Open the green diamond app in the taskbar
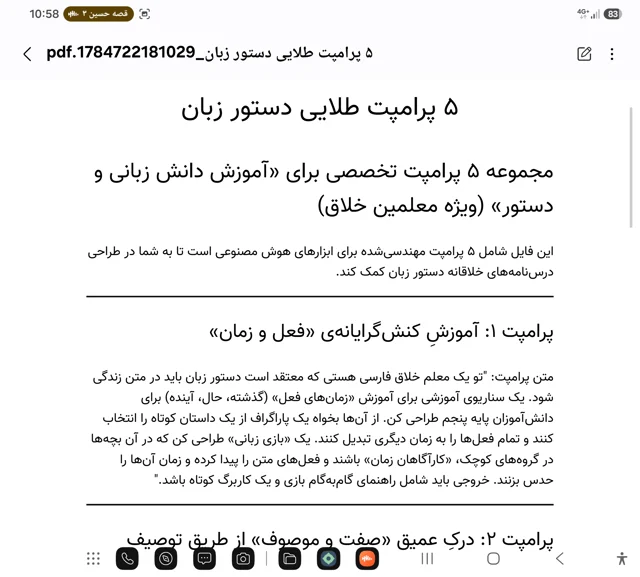This screenshot has height=577, width=640. click(x=328, y=559)
